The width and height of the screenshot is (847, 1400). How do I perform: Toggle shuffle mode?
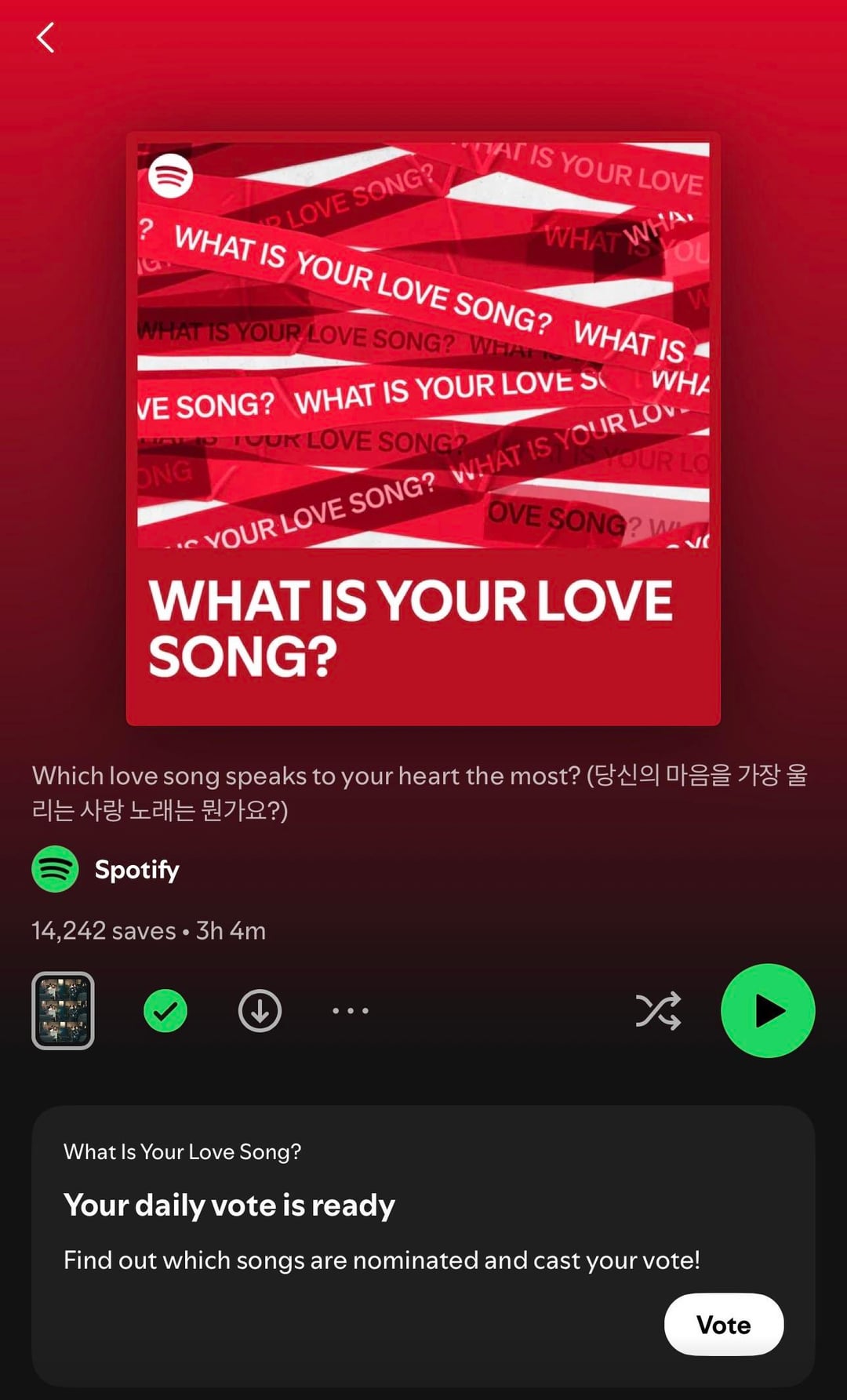pos(658,1010)
